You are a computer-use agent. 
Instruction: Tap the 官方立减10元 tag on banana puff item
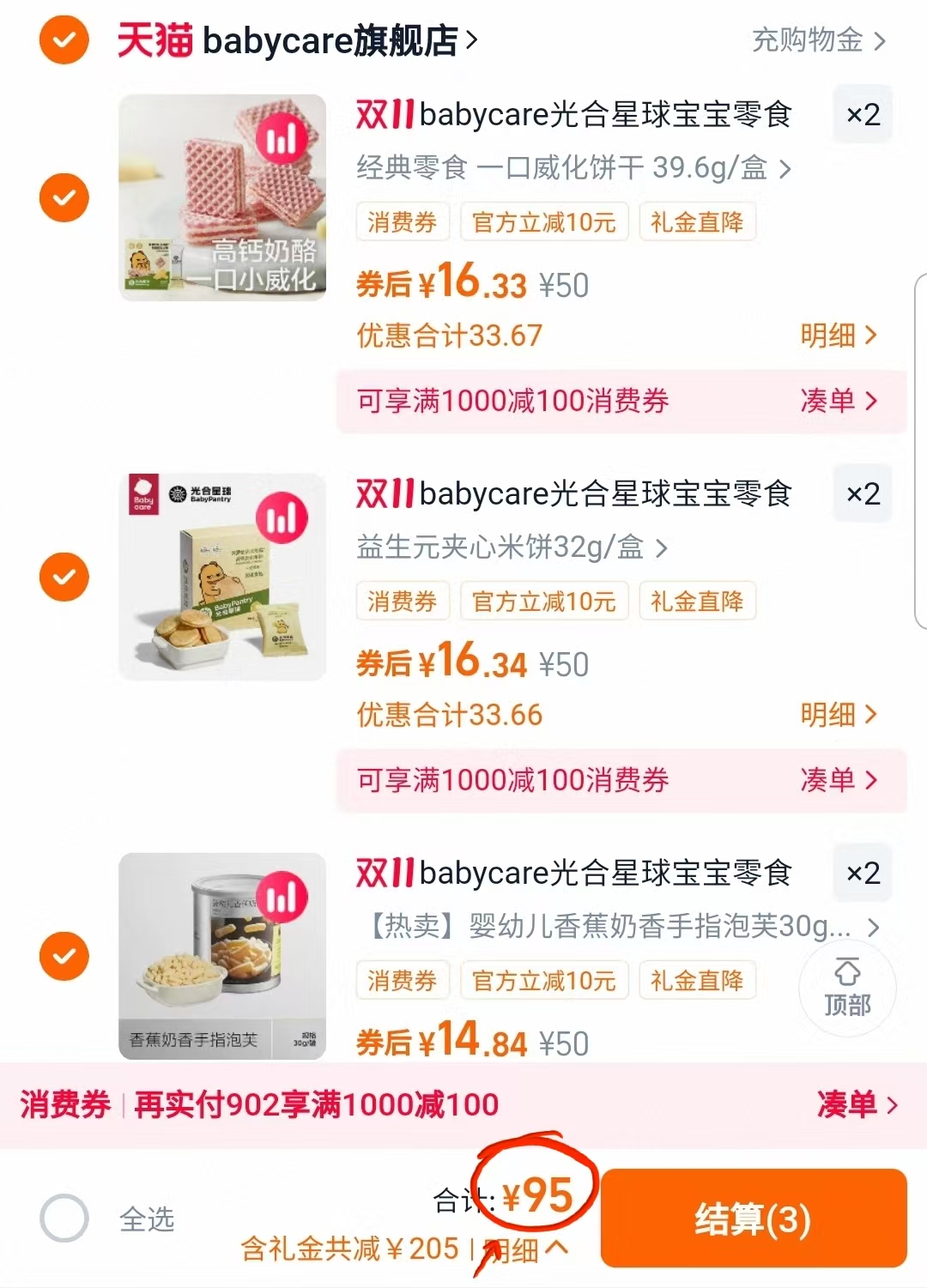[544, 980]
